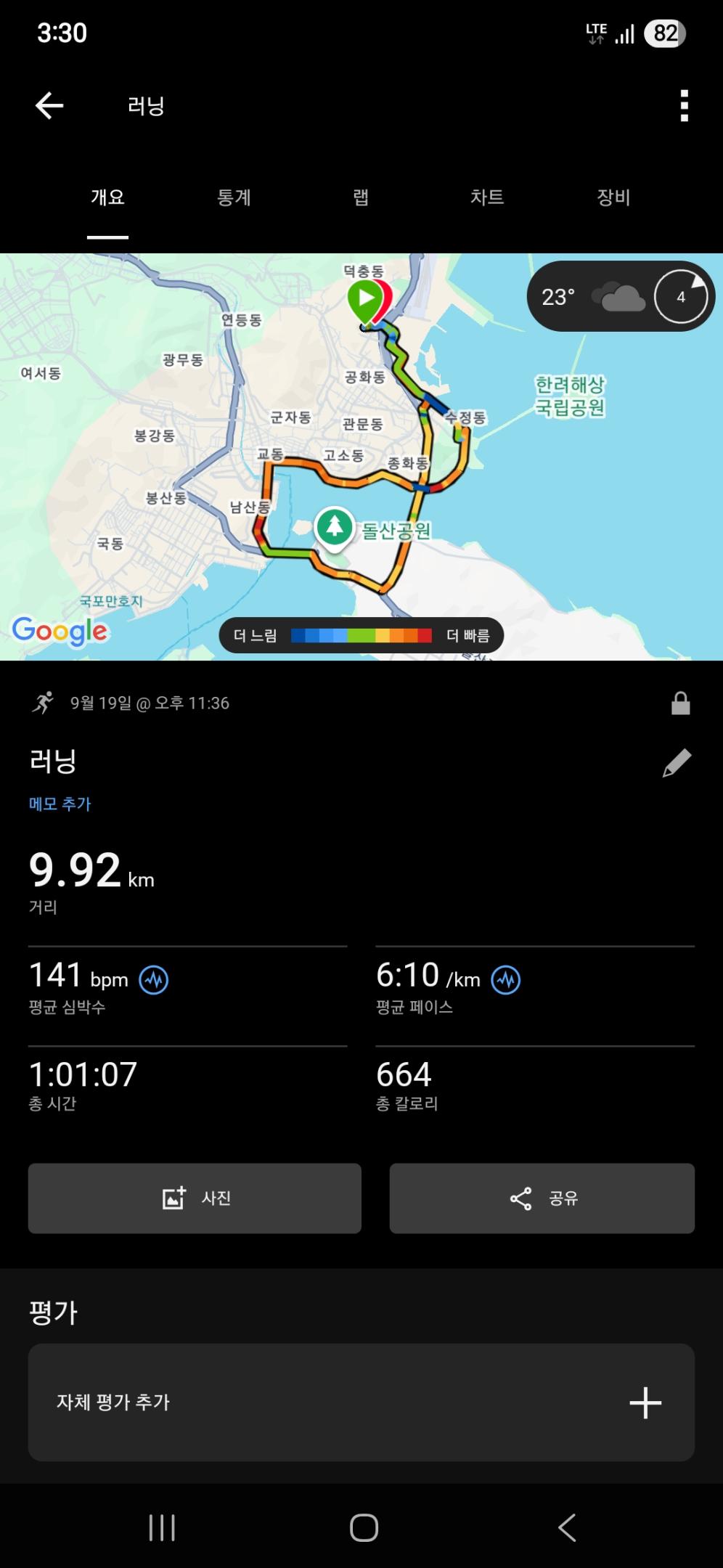Tap the 메모 추가 link
This screenshot has width=723, height=1568.
pos(60,804)
